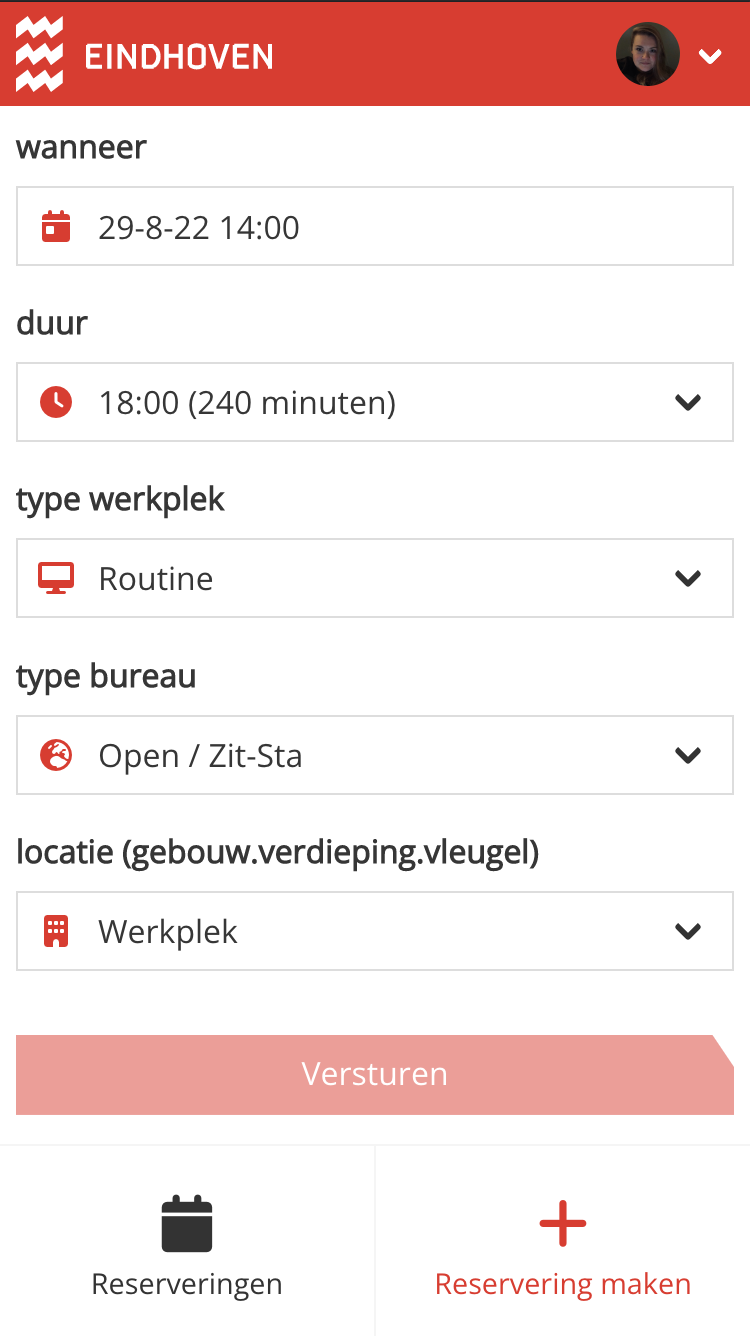Screen dimensions: 750x1336
Task: Open the wanneer date and time field
Action: coord(375,227)
